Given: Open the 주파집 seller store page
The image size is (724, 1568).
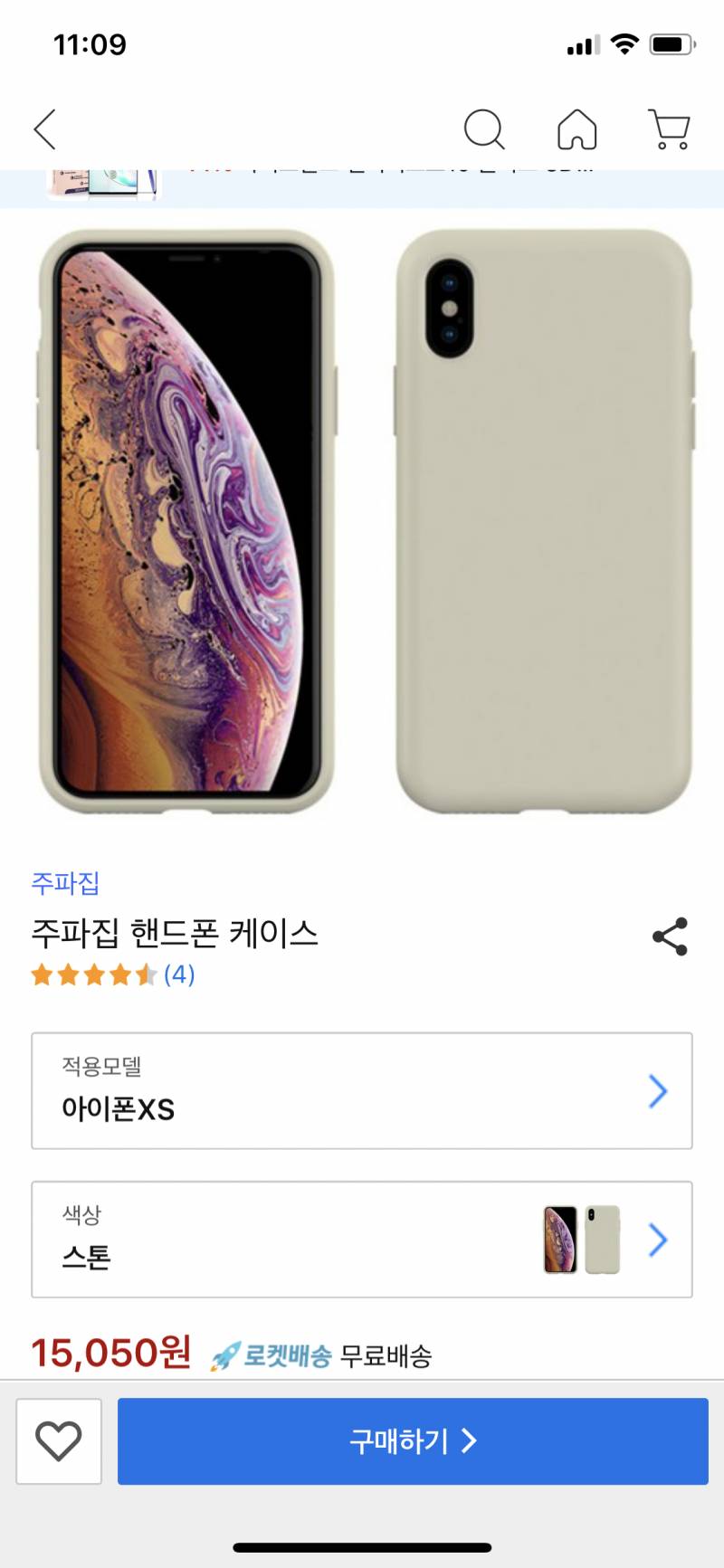Looking at the screenshot, I should pos(64,883).
